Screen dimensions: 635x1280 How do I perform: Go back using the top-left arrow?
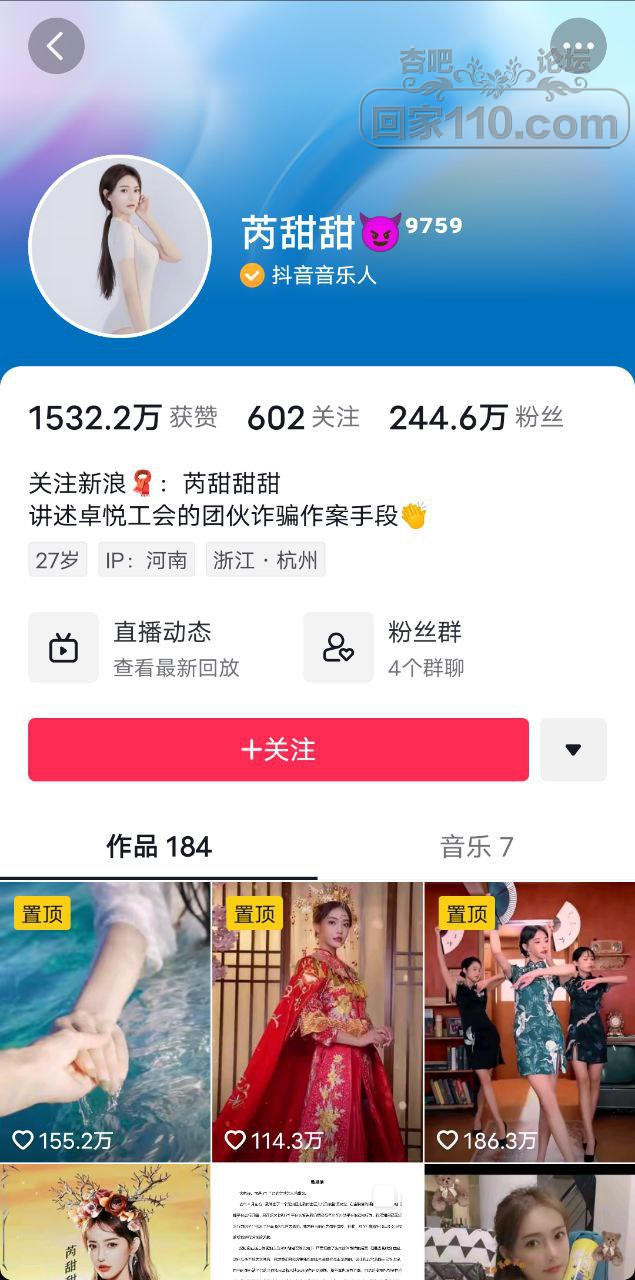pyautogui.click(x=56, y=46)
